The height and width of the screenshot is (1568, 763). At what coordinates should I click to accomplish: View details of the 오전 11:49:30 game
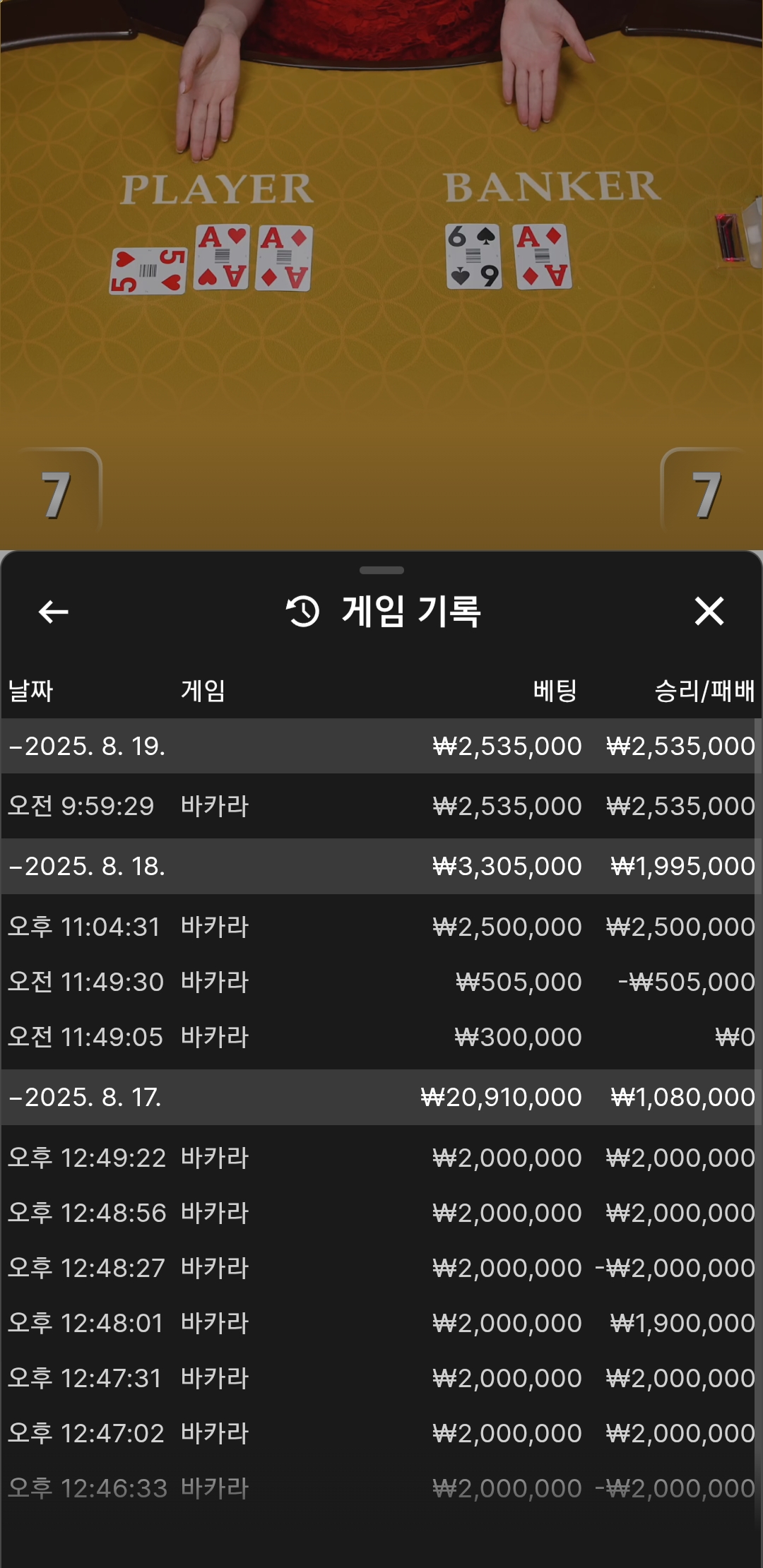(381, 982)
